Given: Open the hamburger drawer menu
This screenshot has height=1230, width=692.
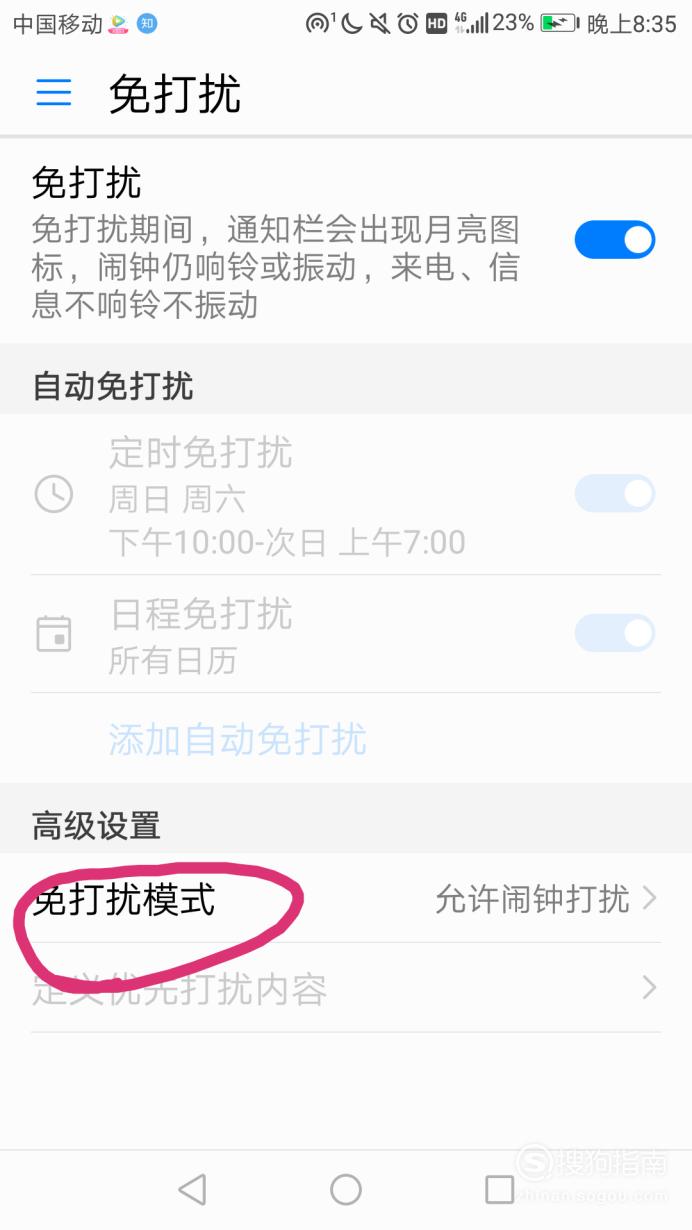Looking at the screenshot, I should coord(54,93).
